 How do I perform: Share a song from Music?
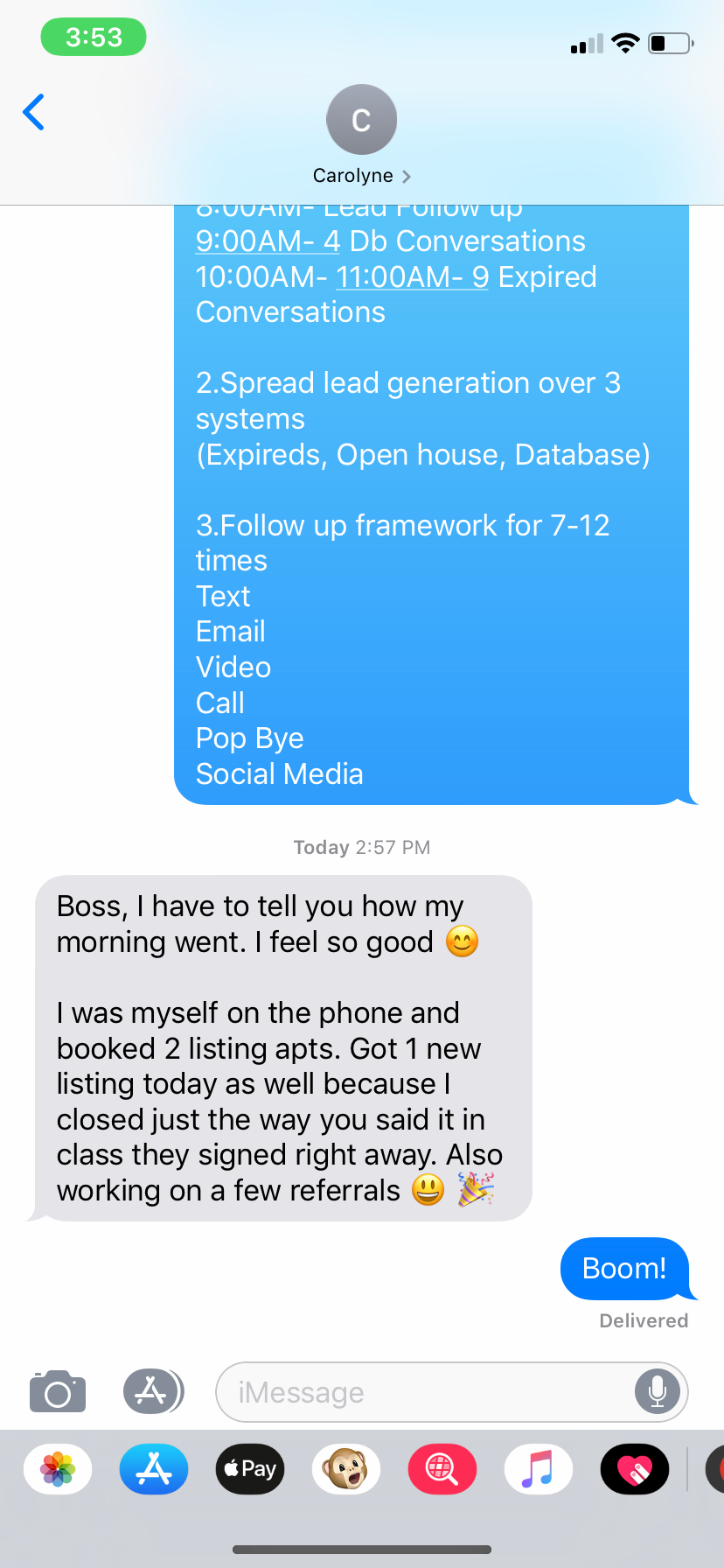pyautogui.click(x=539, y=1469)
